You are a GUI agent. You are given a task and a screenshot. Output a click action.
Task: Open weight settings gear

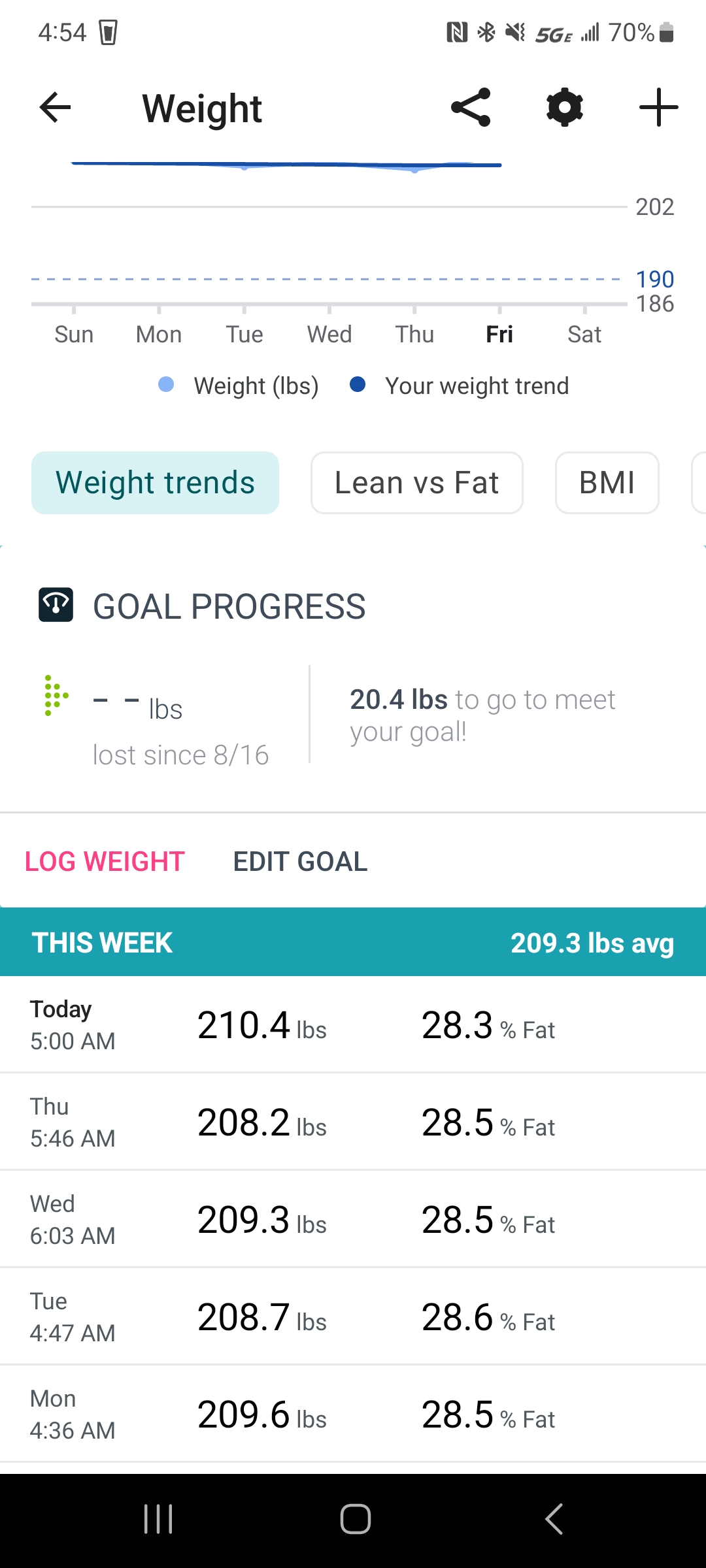tap(564, 108)
